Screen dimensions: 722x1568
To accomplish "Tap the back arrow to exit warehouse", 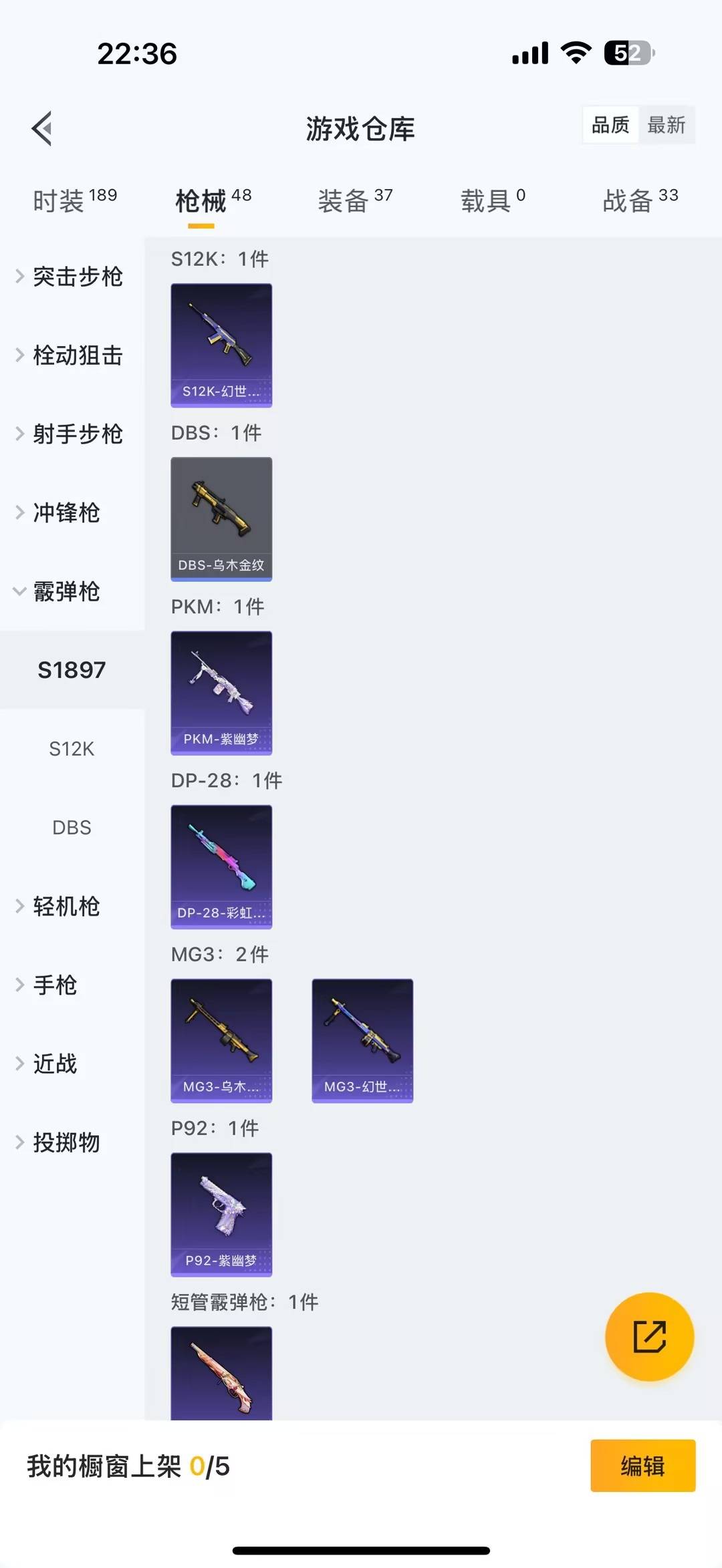I will pyautogui.click(x=42, y=129).
